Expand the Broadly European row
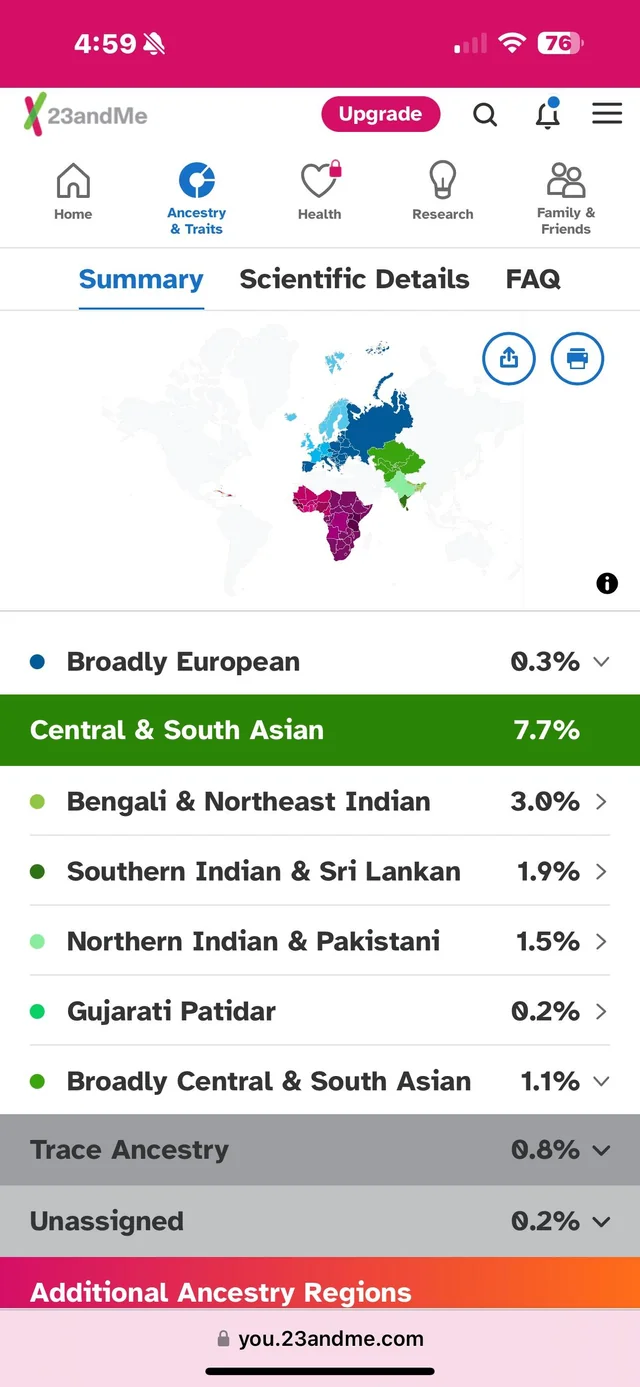 [x=320, y=661]
